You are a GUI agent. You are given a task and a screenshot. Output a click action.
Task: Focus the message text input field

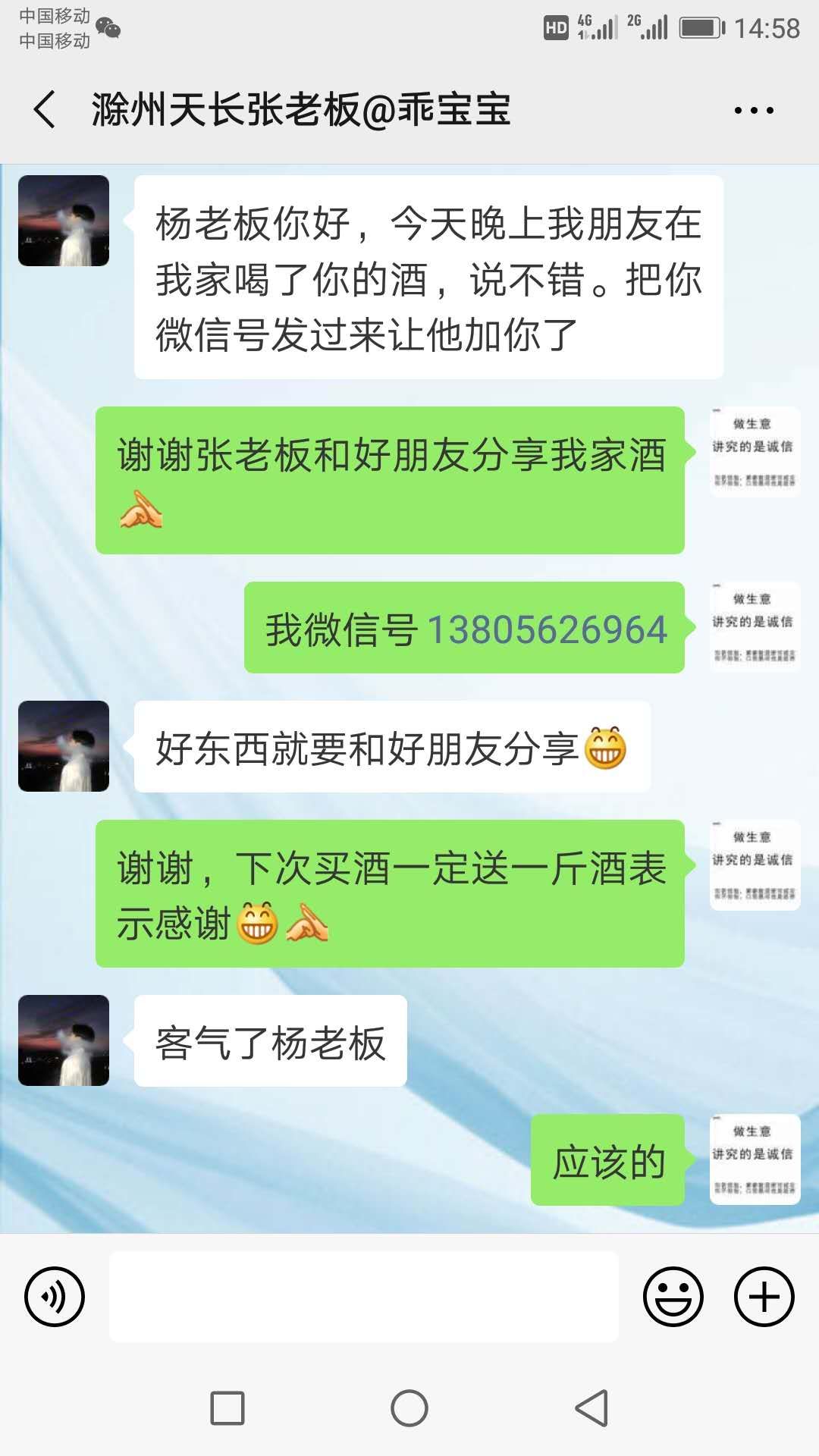(x=364, y=1297)
